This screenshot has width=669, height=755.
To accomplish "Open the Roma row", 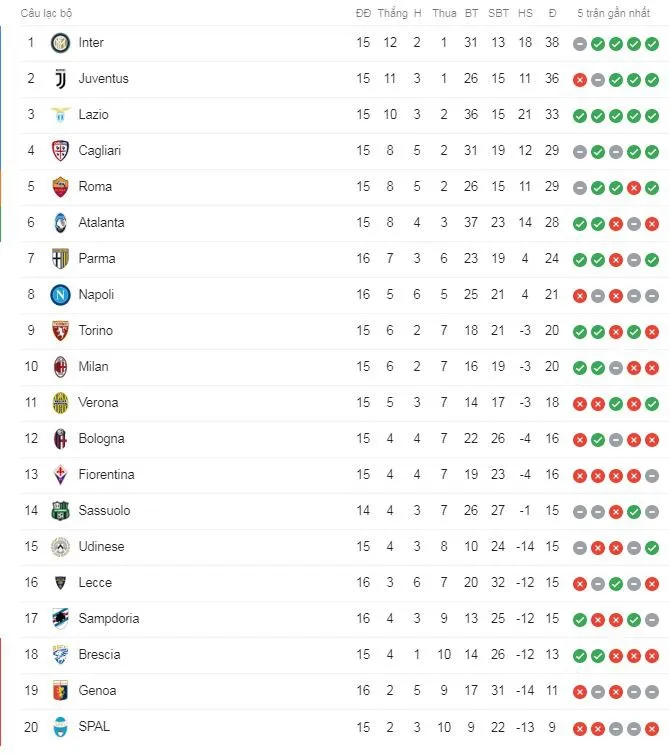I will 95,187.
